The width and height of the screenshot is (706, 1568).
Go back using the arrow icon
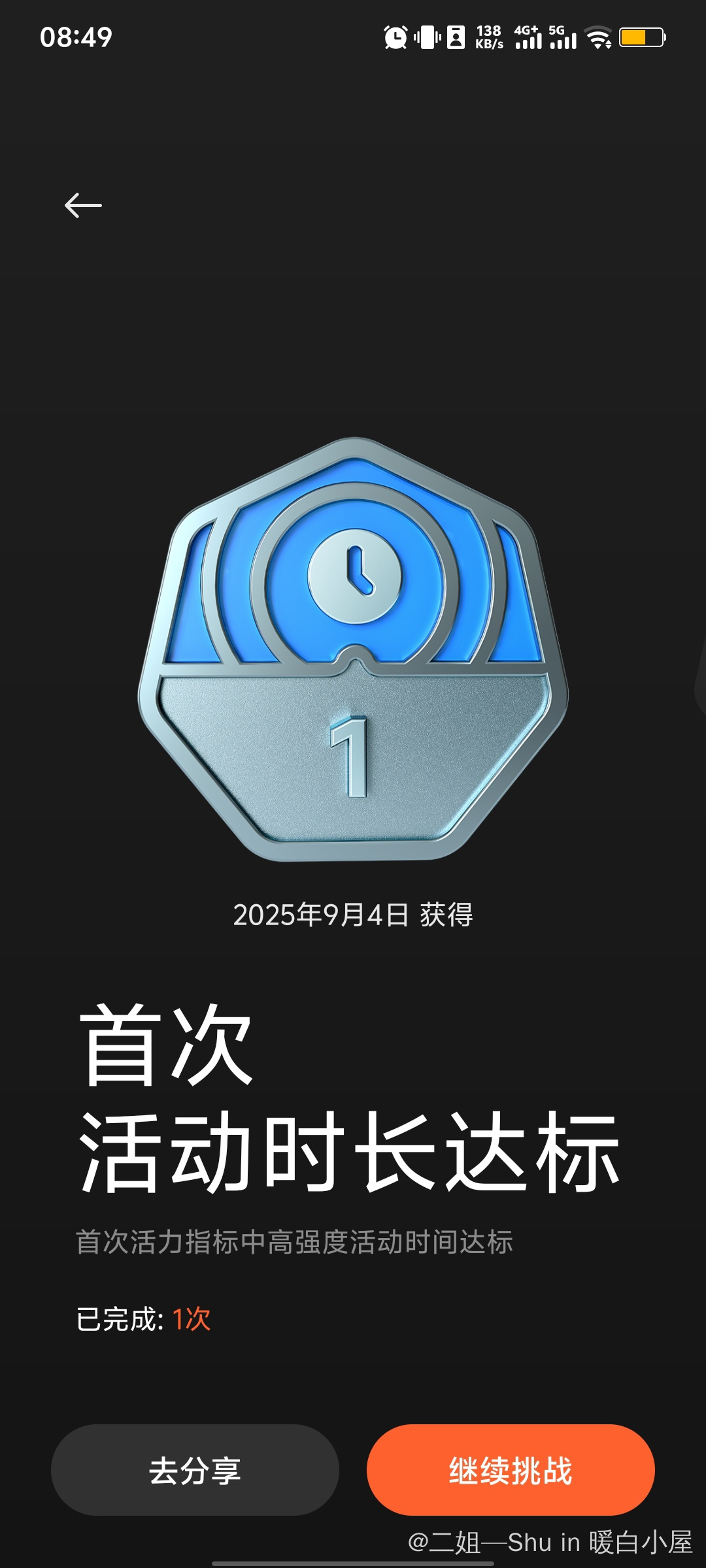click(x=83, y=205)
